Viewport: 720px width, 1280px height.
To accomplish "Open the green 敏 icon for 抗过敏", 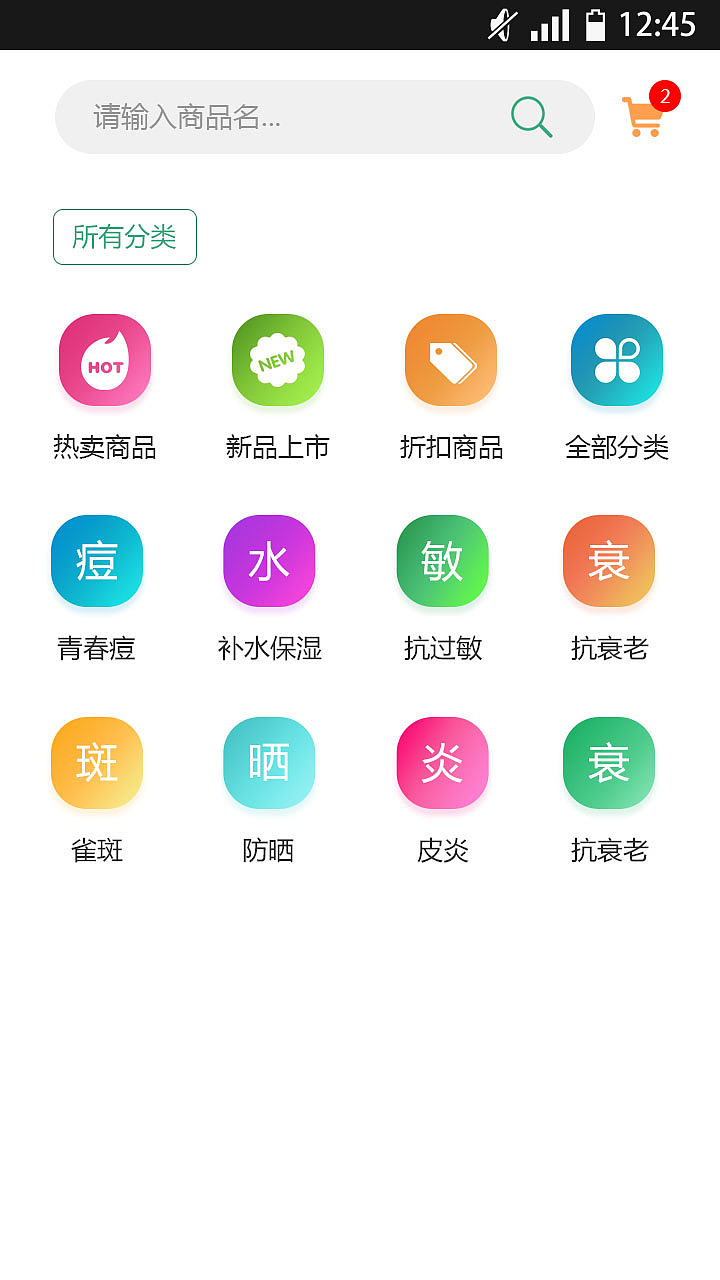I will coord(441,561).
